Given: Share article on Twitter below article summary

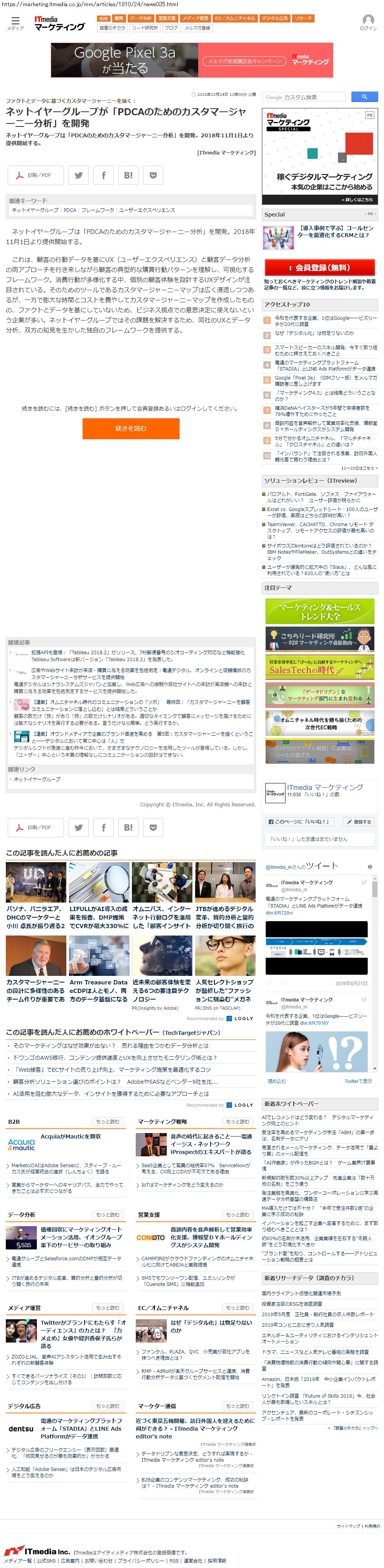Looking at the screenshot, I should coord(78,175).
